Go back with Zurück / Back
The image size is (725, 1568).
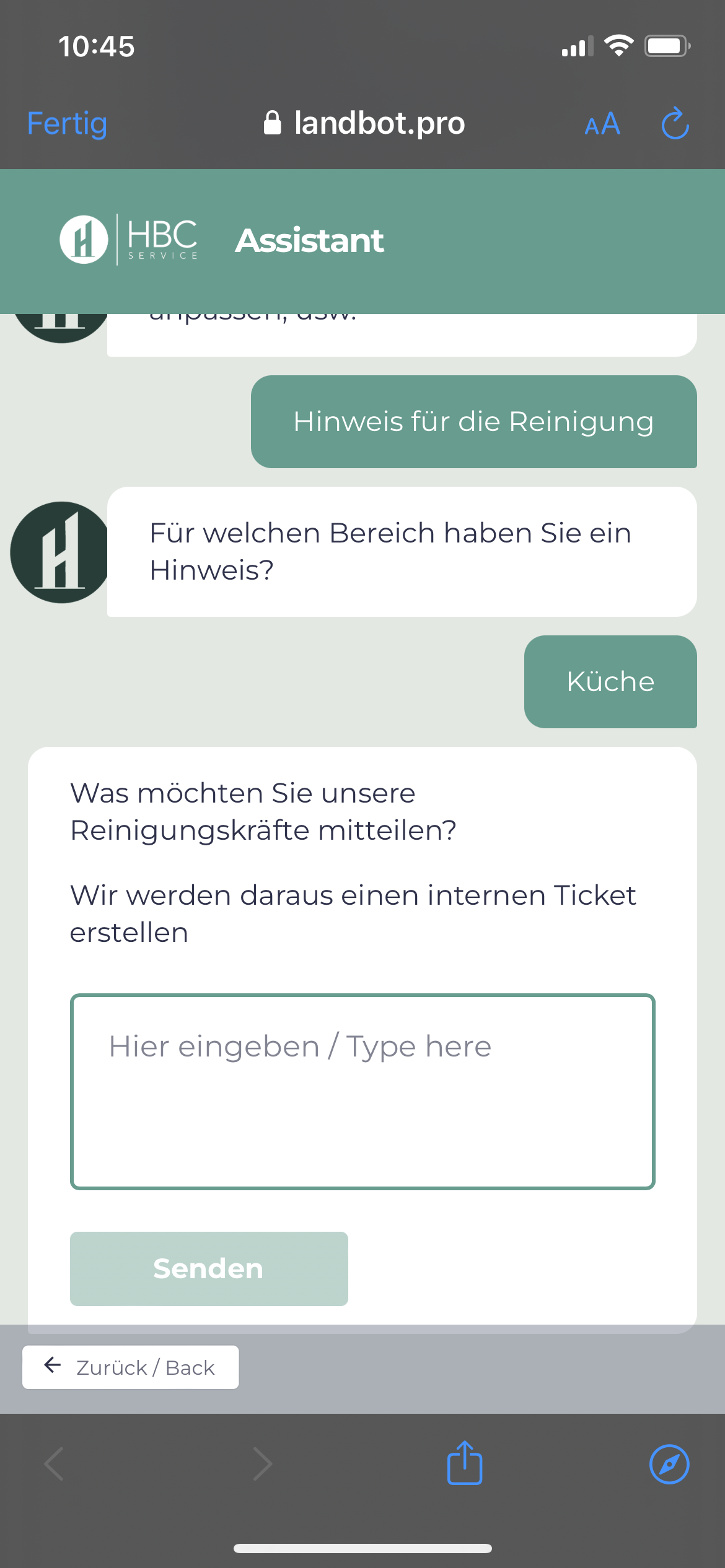point(131,1367)
